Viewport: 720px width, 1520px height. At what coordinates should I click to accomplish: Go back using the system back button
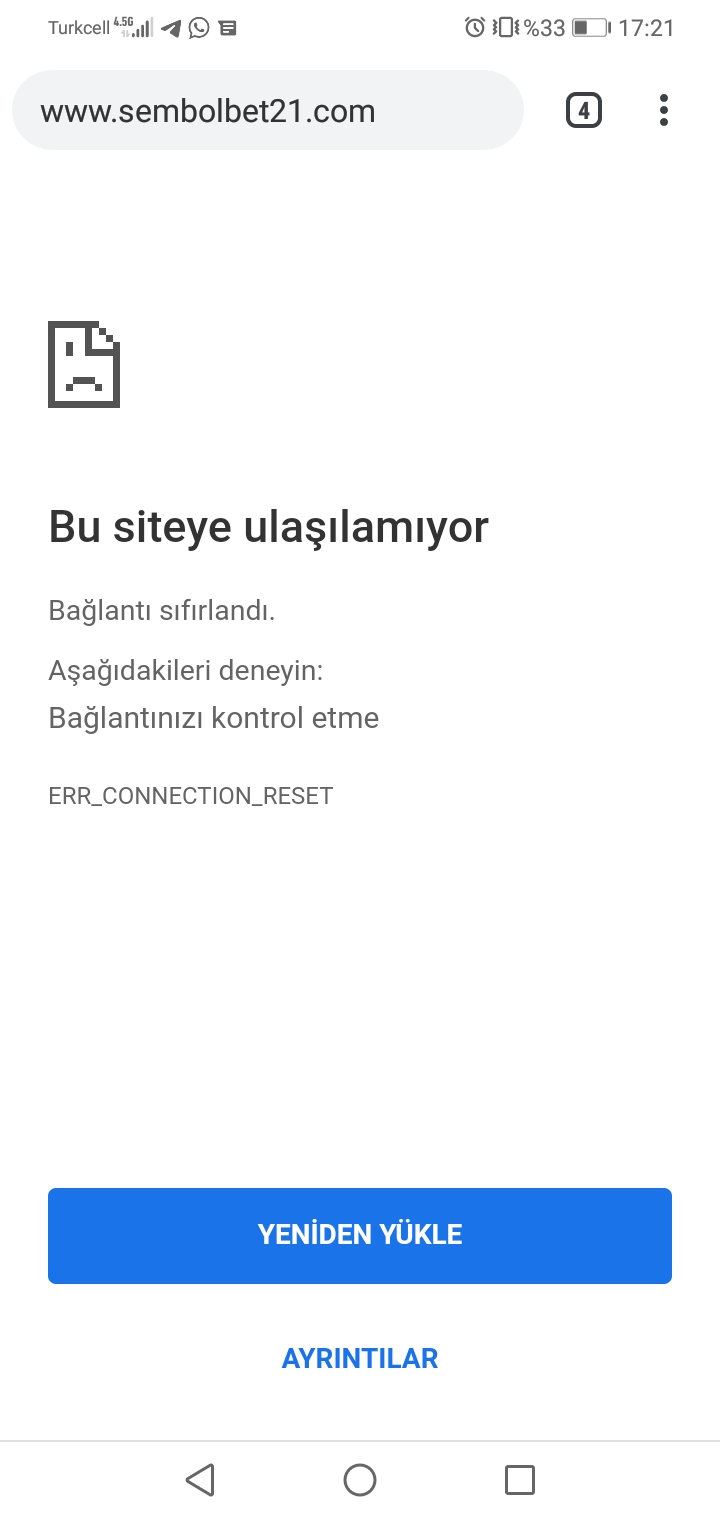200,1479
